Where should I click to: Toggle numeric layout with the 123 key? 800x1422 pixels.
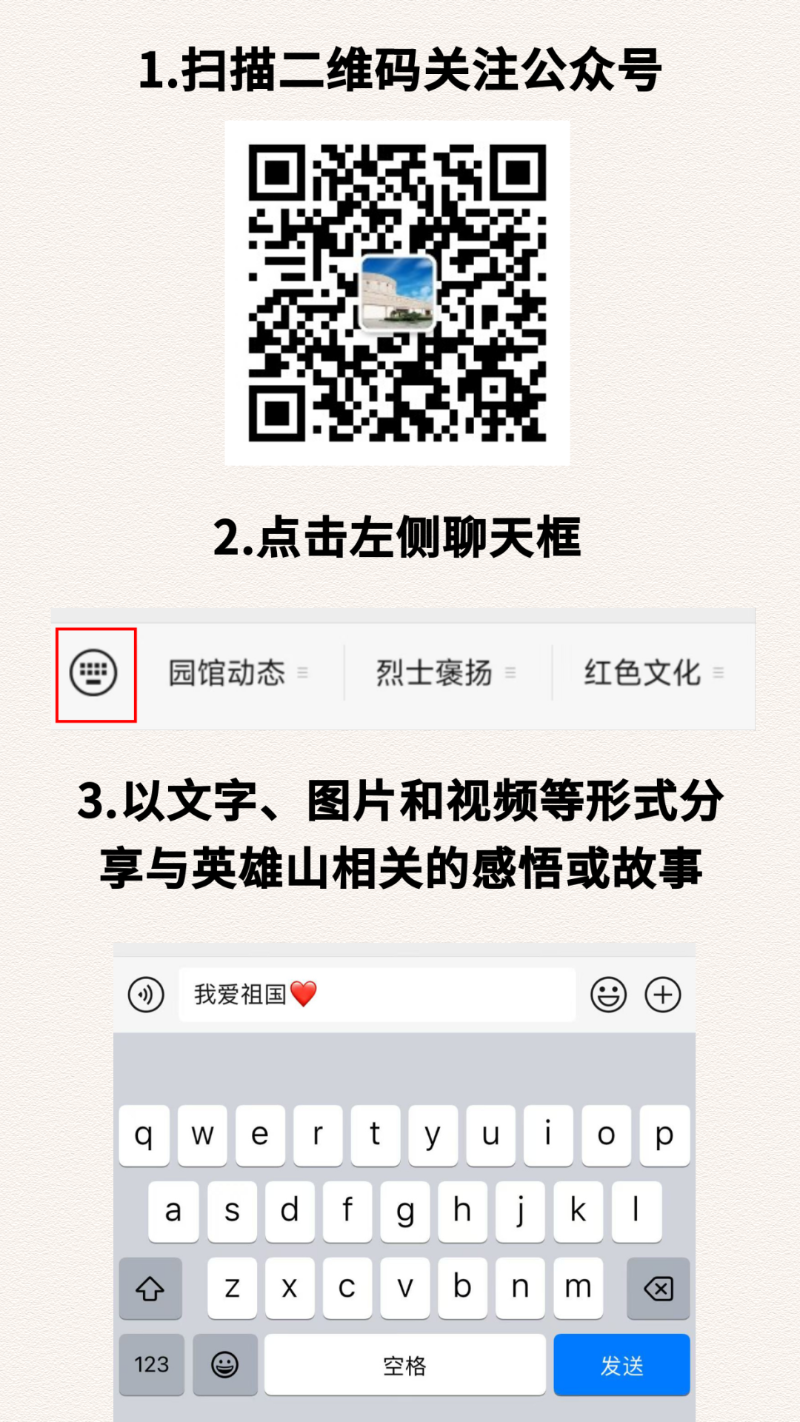(151, 1364)
